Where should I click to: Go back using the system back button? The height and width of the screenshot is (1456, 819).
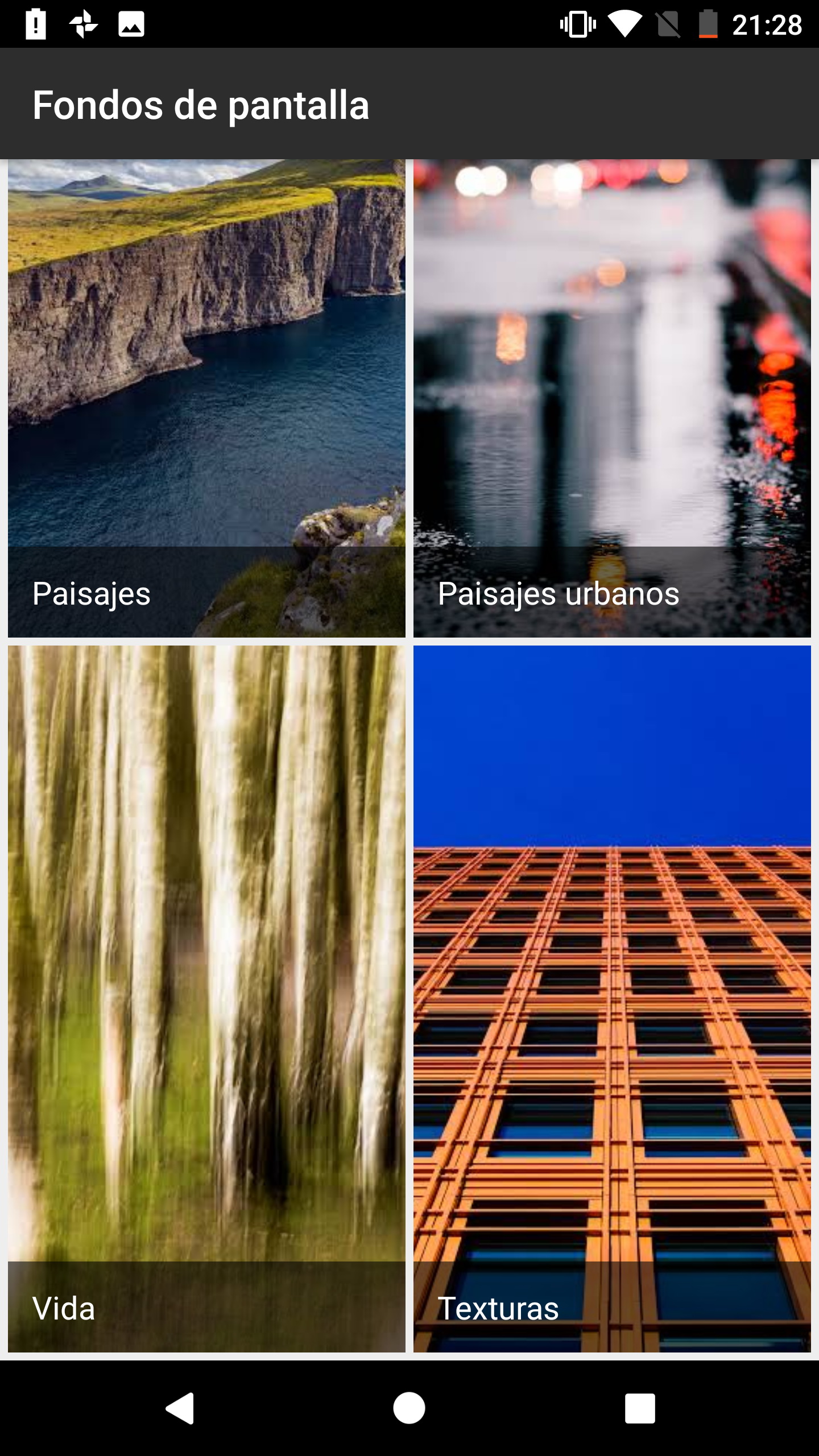(x=180, y=1408)
